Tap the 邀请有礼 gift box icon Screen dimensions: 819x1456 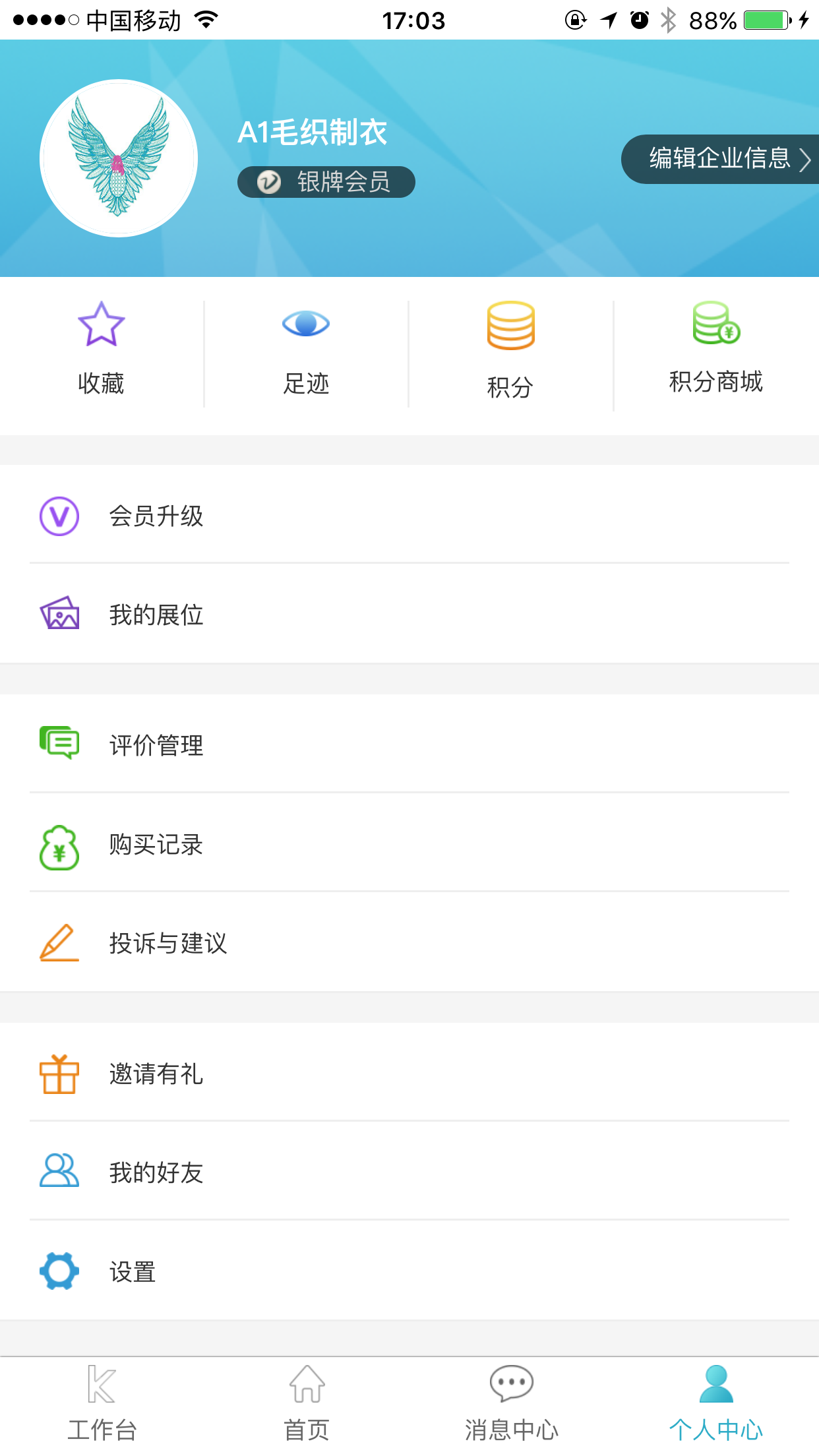click(59, 1074)
